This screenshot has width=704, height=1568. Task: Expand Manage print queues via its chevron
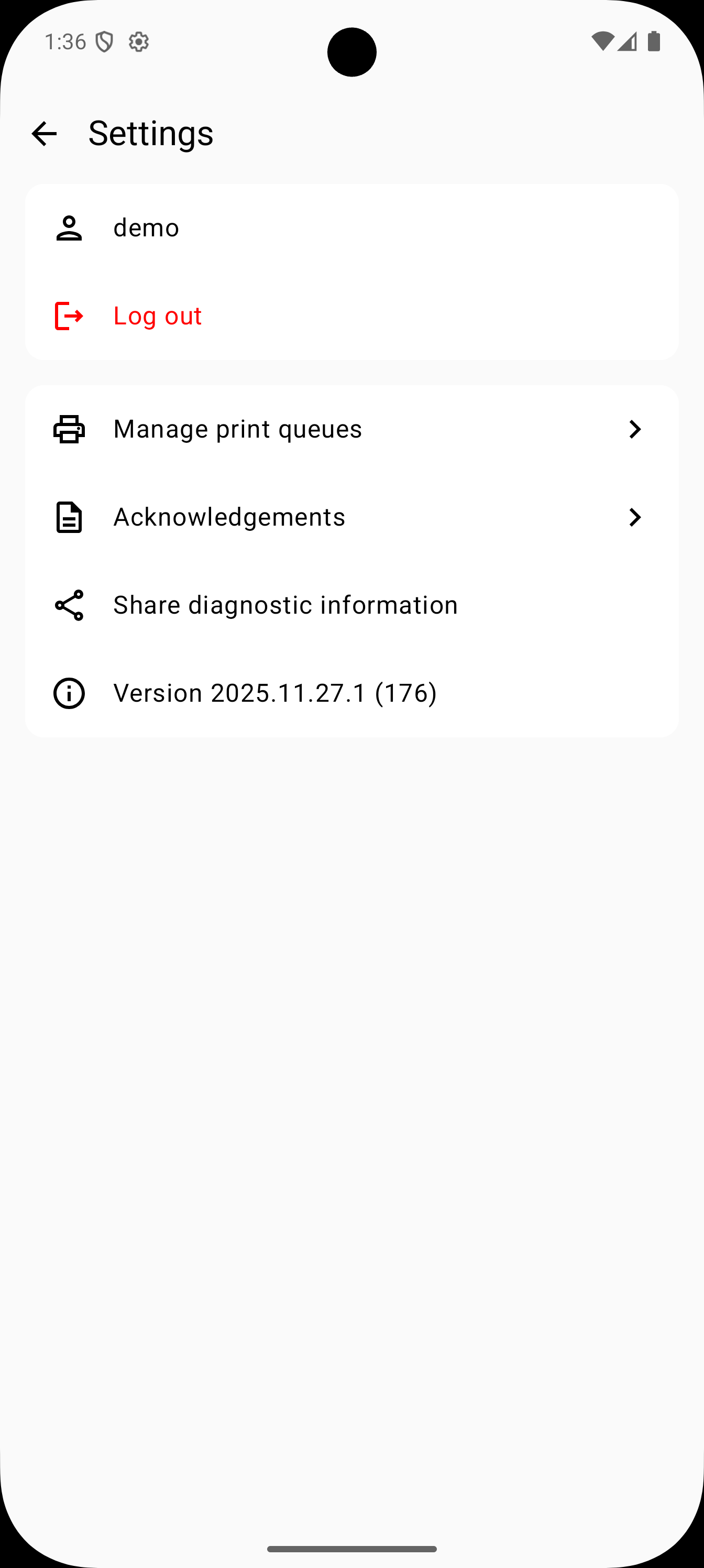pos(635,429)
